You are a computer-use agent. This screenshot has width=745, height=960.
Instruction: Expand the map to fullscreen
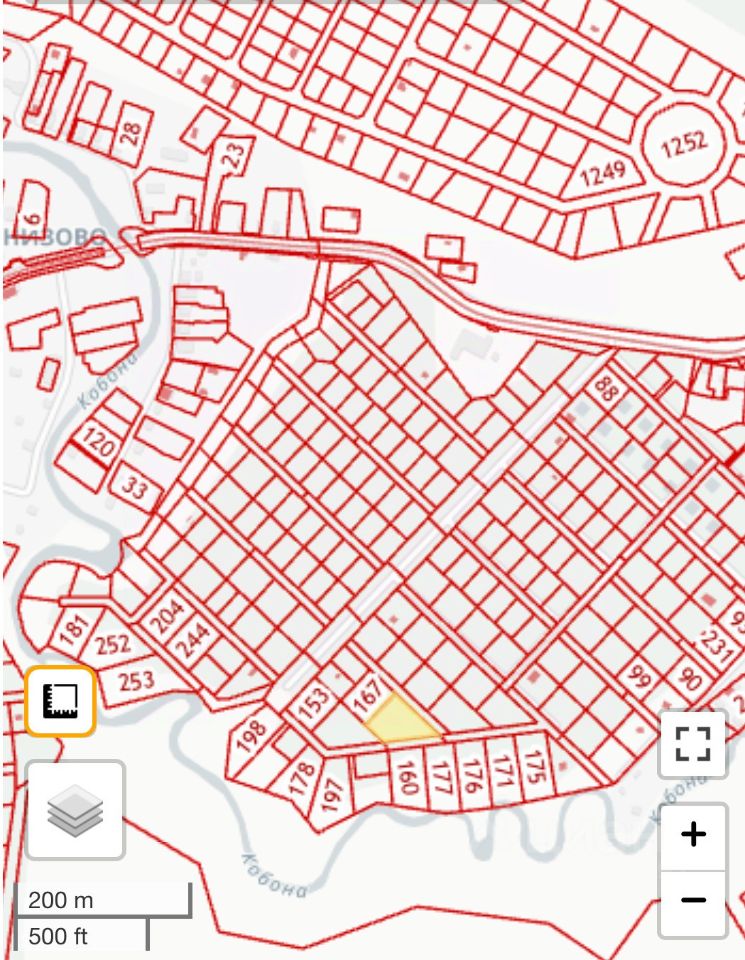[x=692, y=745]
